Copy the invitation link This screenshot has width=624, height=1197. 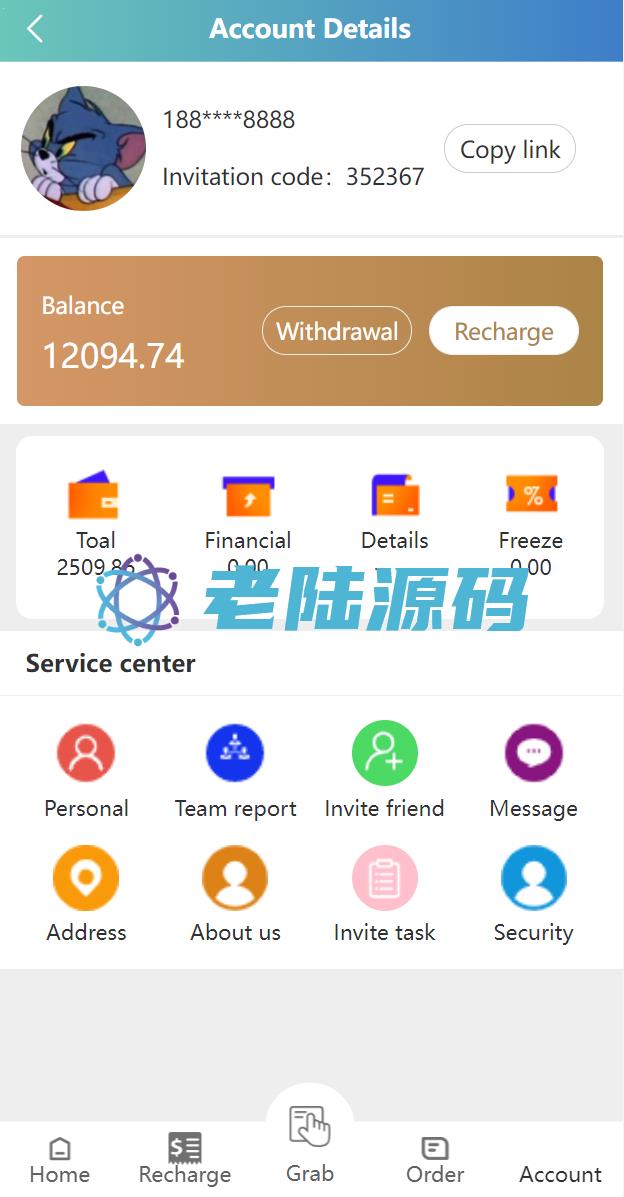(x=509, y=149)
